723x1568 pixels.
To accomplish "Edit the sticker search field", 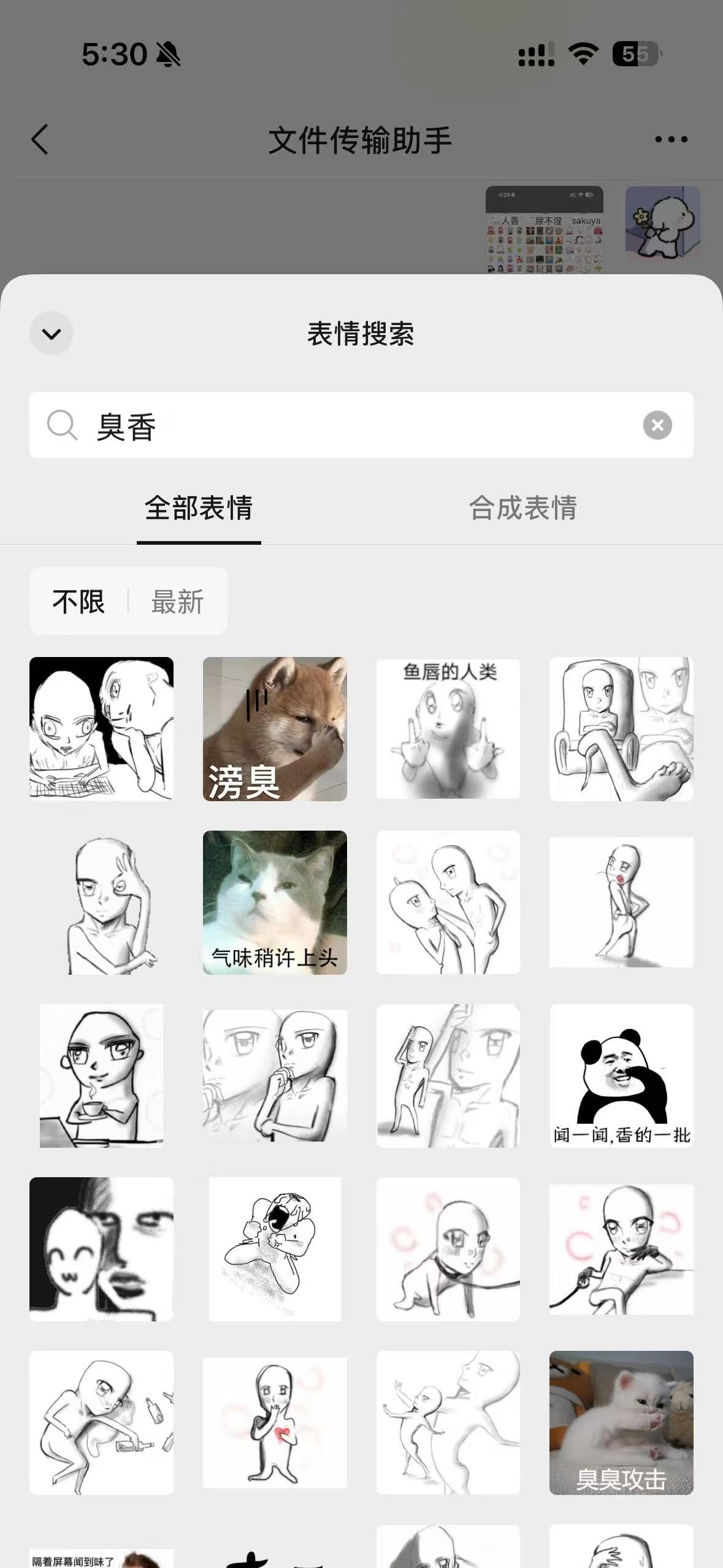I will click(x=368, y=426).
